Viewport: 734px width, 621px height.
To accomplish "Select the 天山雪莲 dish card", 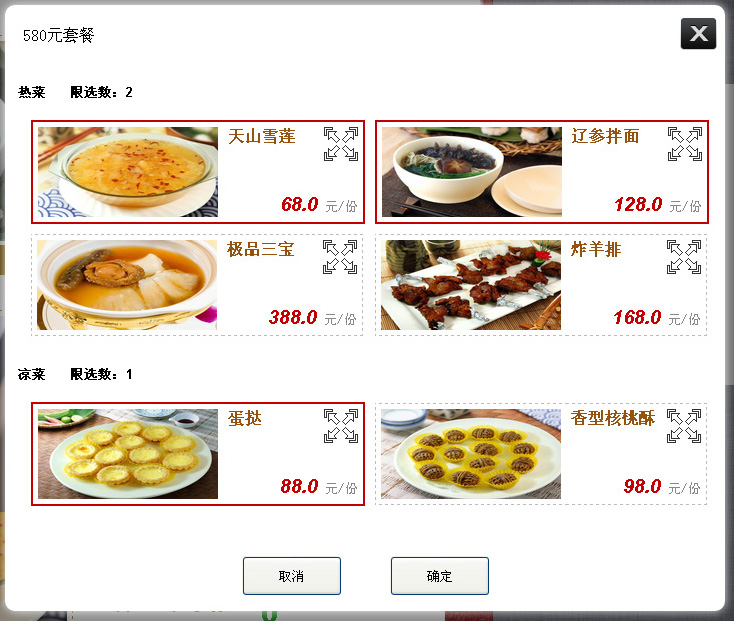I will 128,172.
